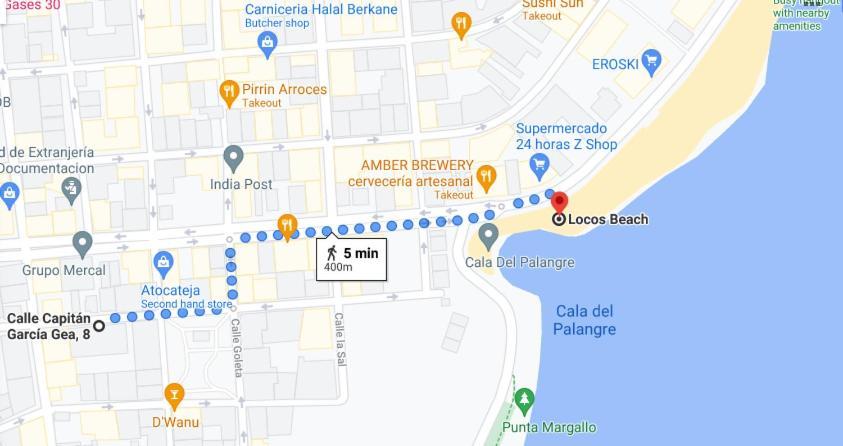Open the Sushi Sun takeout marker
The image size is (843, 446).
[461, 25]
